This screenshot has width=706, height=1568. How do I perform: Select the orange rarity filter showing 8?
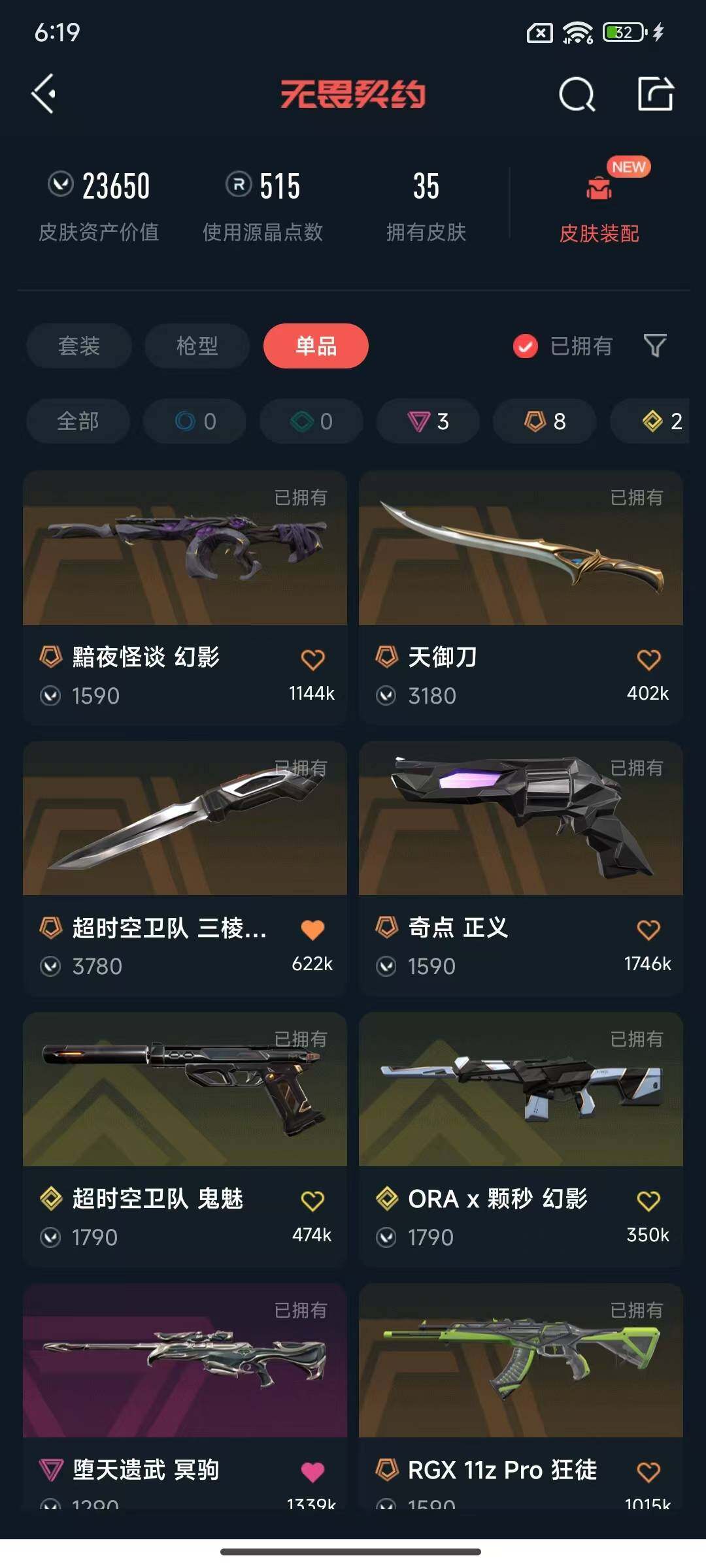tap(543, 421)
